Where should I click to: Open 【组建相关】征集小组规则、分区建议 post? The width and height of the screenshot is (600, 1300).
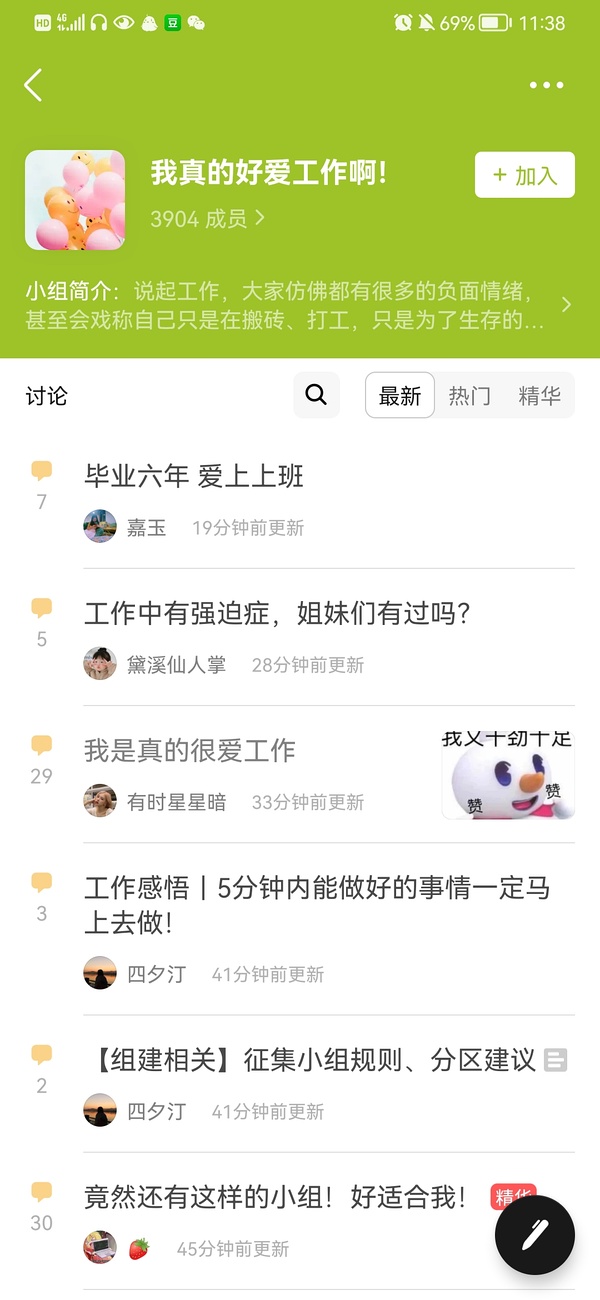[x=314, y=1060]
